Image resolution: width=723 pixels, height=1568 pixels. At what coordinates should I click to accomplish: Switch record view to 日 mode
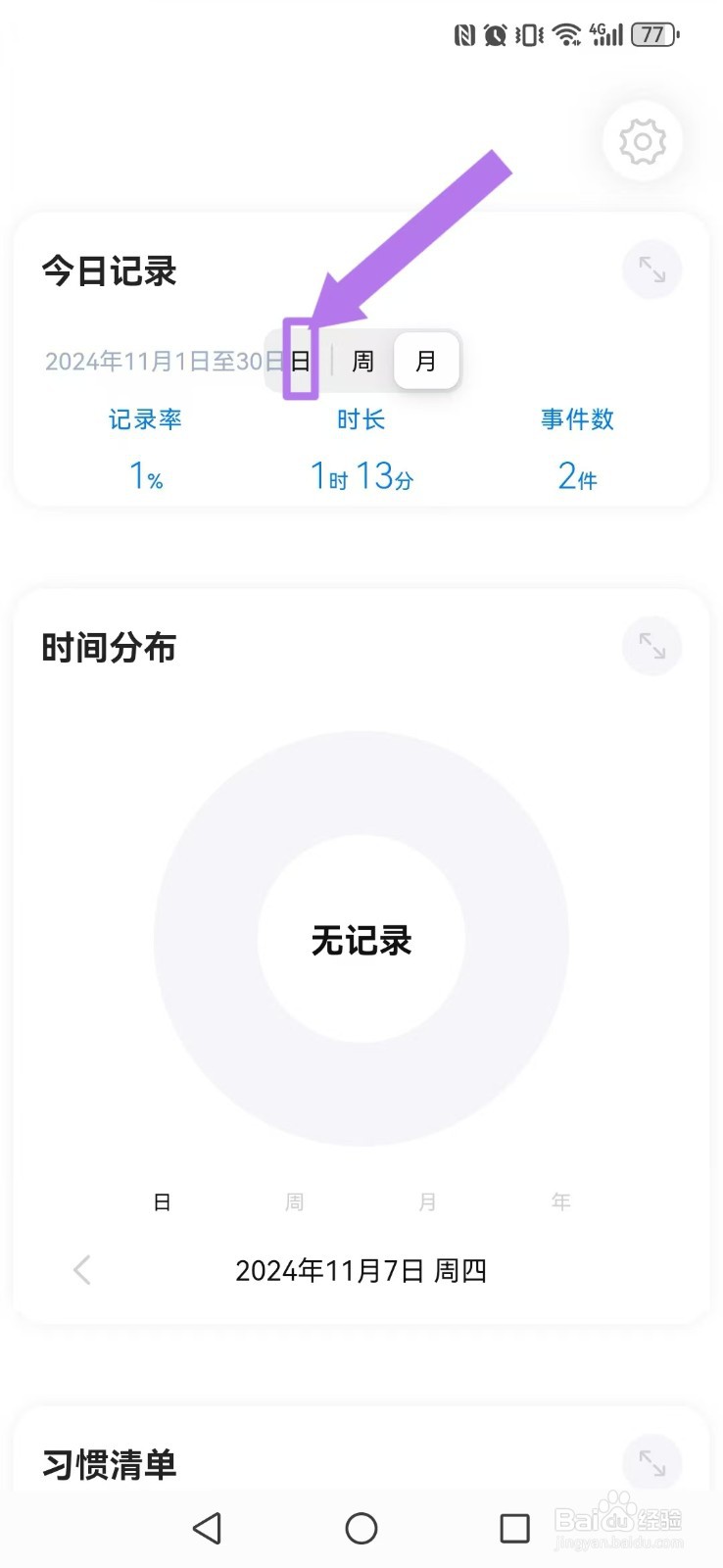[x=301, y=361]
